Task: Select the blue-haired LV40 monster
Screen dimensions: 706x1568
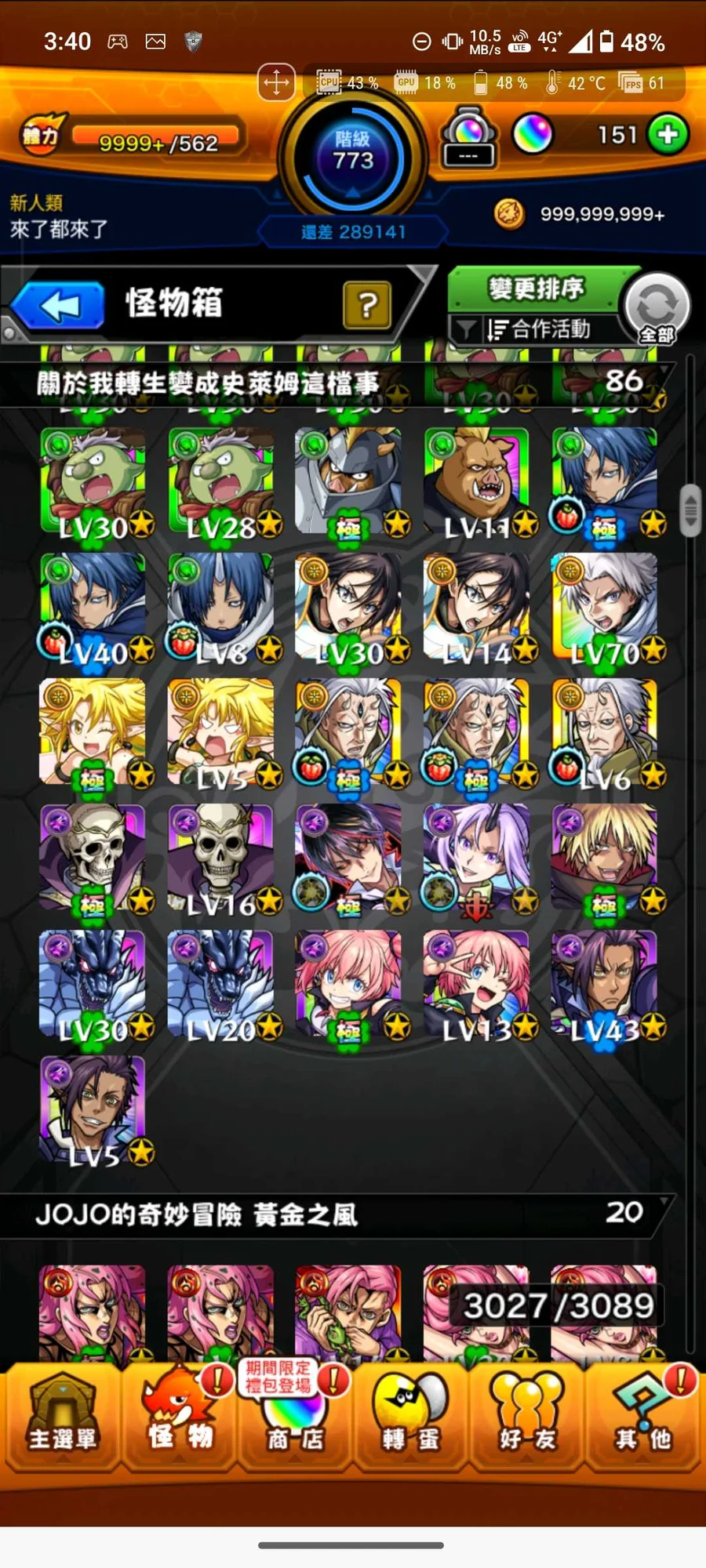Action: click(x=93, y=607)
